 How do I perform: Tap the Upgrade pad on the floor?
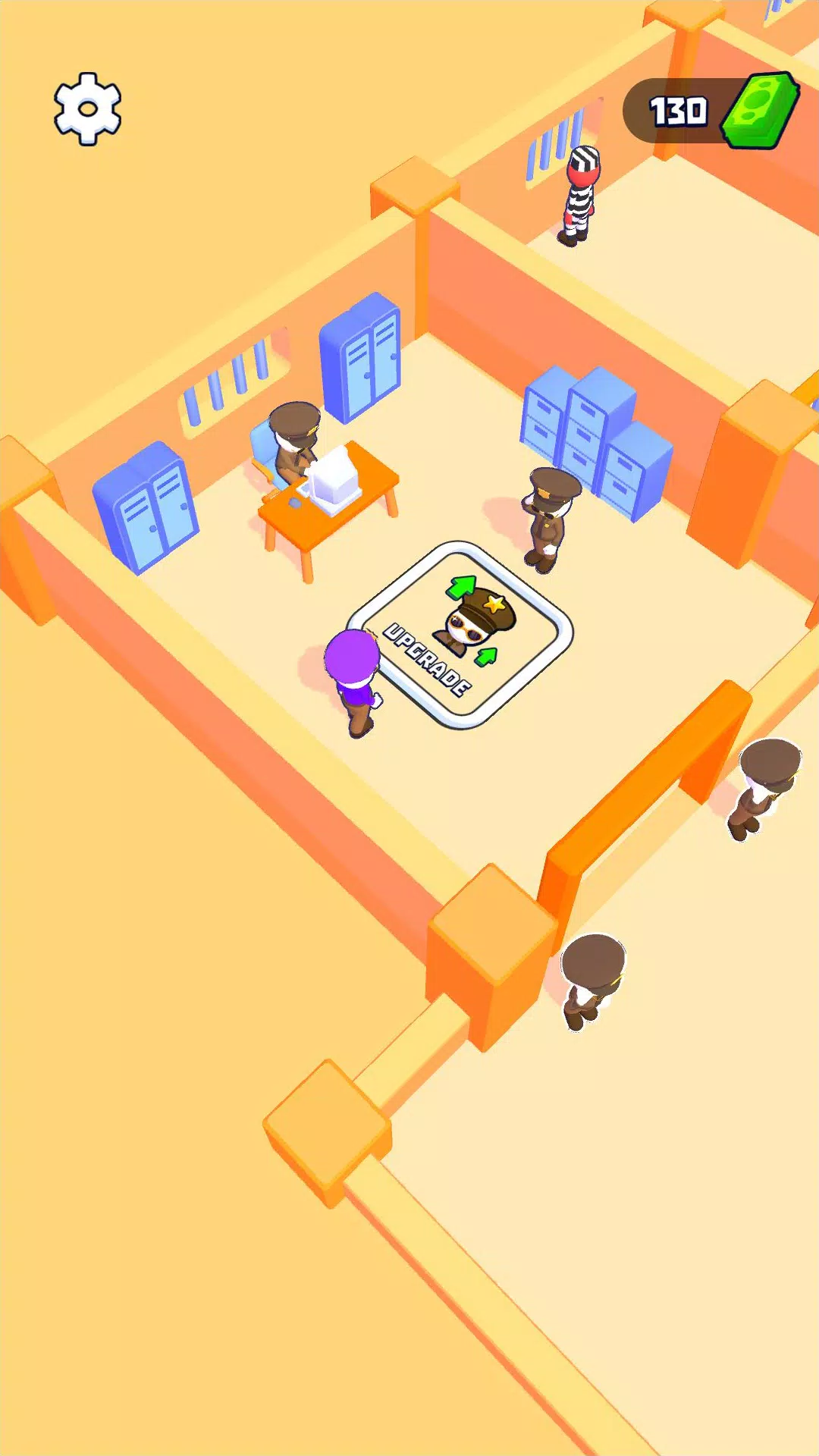coord(460,635)
